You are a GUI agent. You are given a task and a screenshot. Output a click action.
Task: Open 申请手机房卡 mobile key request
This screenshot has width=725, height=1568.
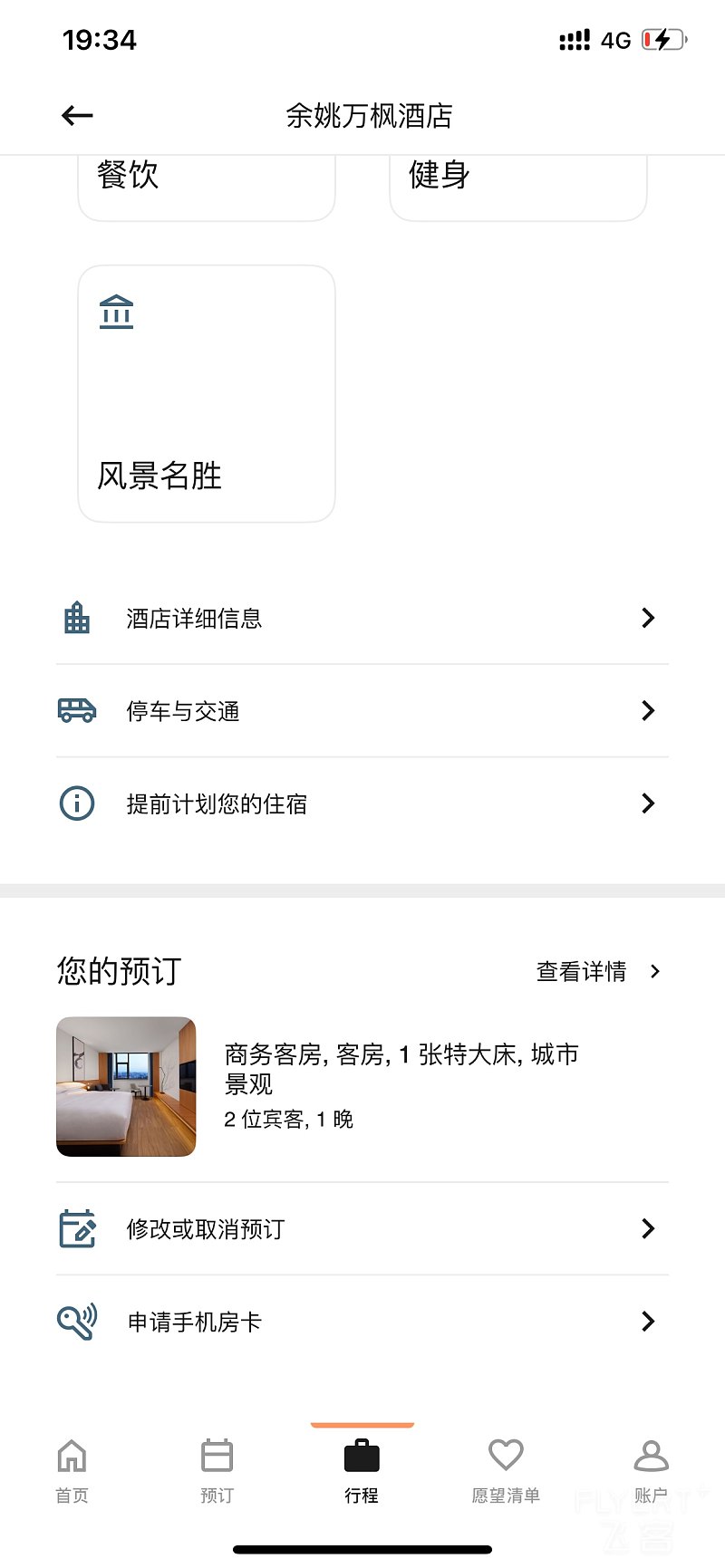coord(362,1322)
